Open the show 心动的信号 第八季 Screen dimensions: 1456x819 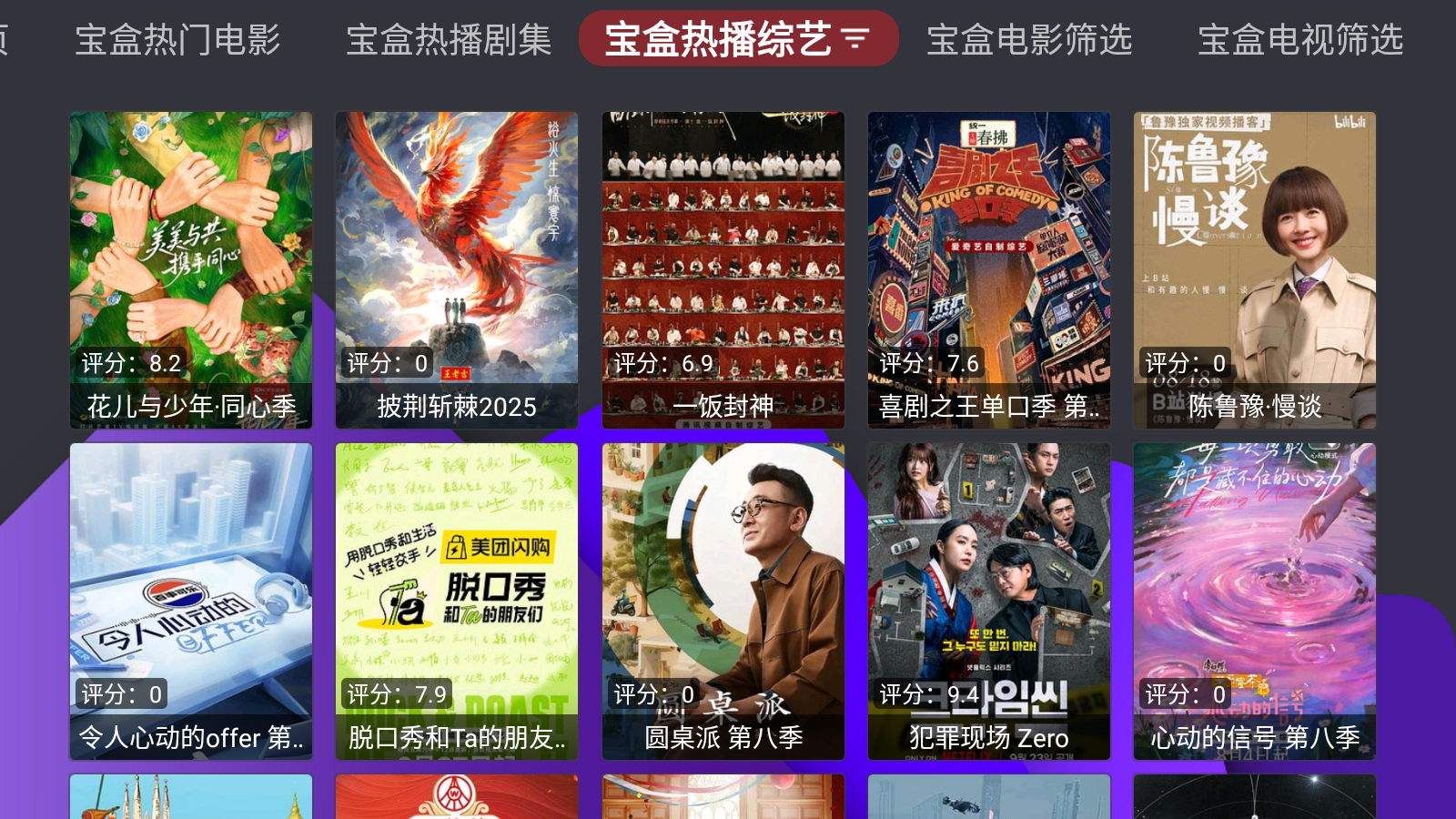click(x=1255, y=601)
